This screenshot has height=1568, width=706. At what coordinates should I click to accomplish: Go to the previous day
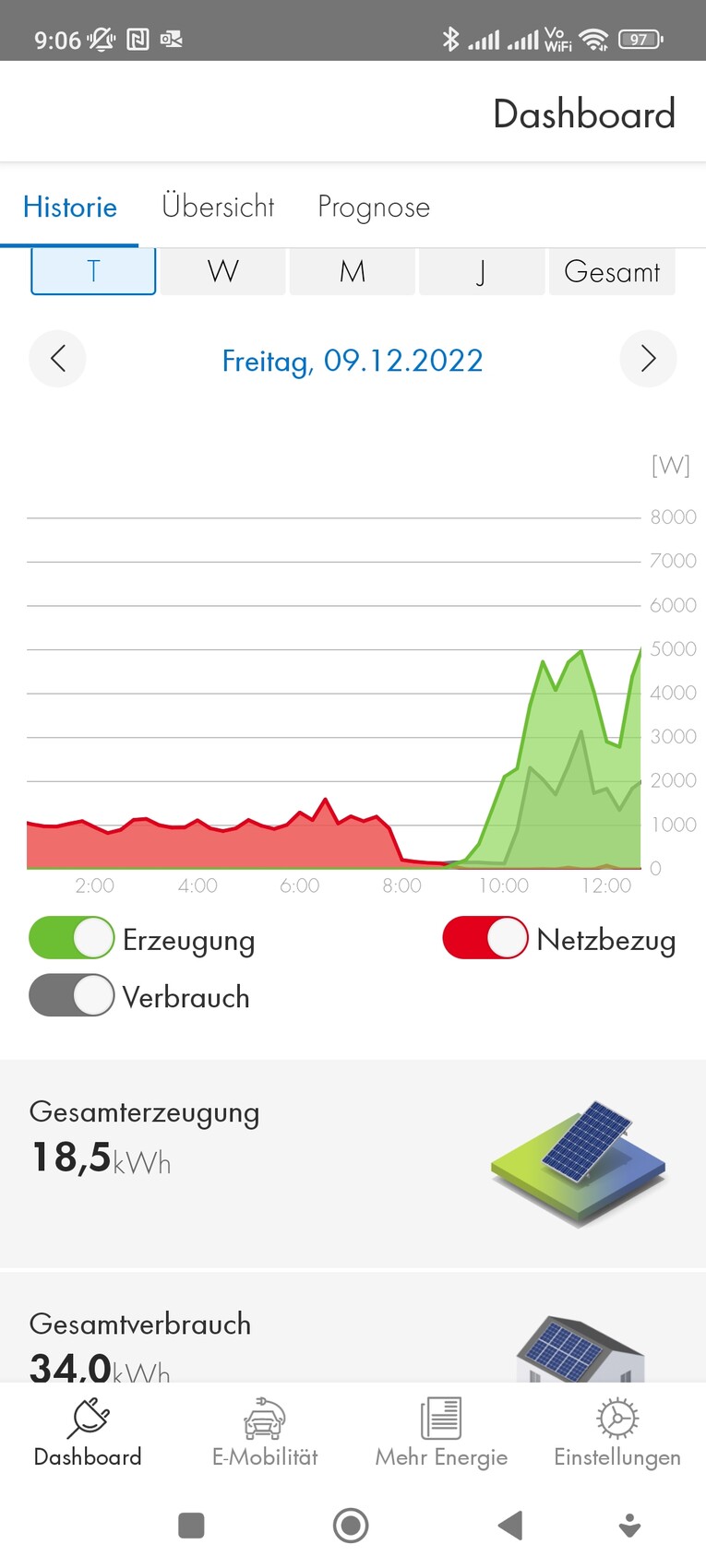[x=57, y=358]
